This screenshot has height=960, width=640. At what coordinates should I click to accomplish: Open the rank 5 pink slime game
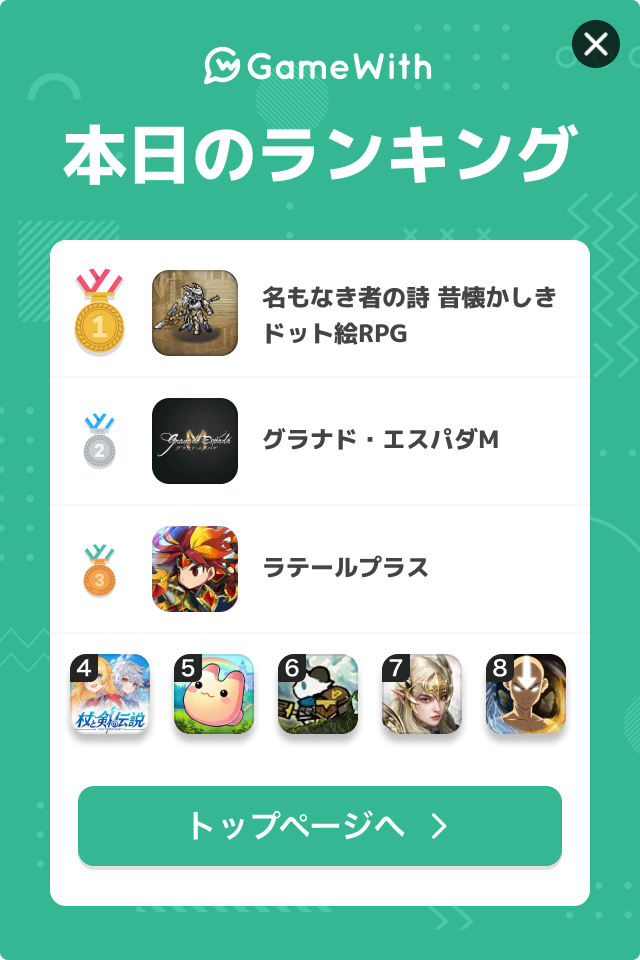point(214,694)
